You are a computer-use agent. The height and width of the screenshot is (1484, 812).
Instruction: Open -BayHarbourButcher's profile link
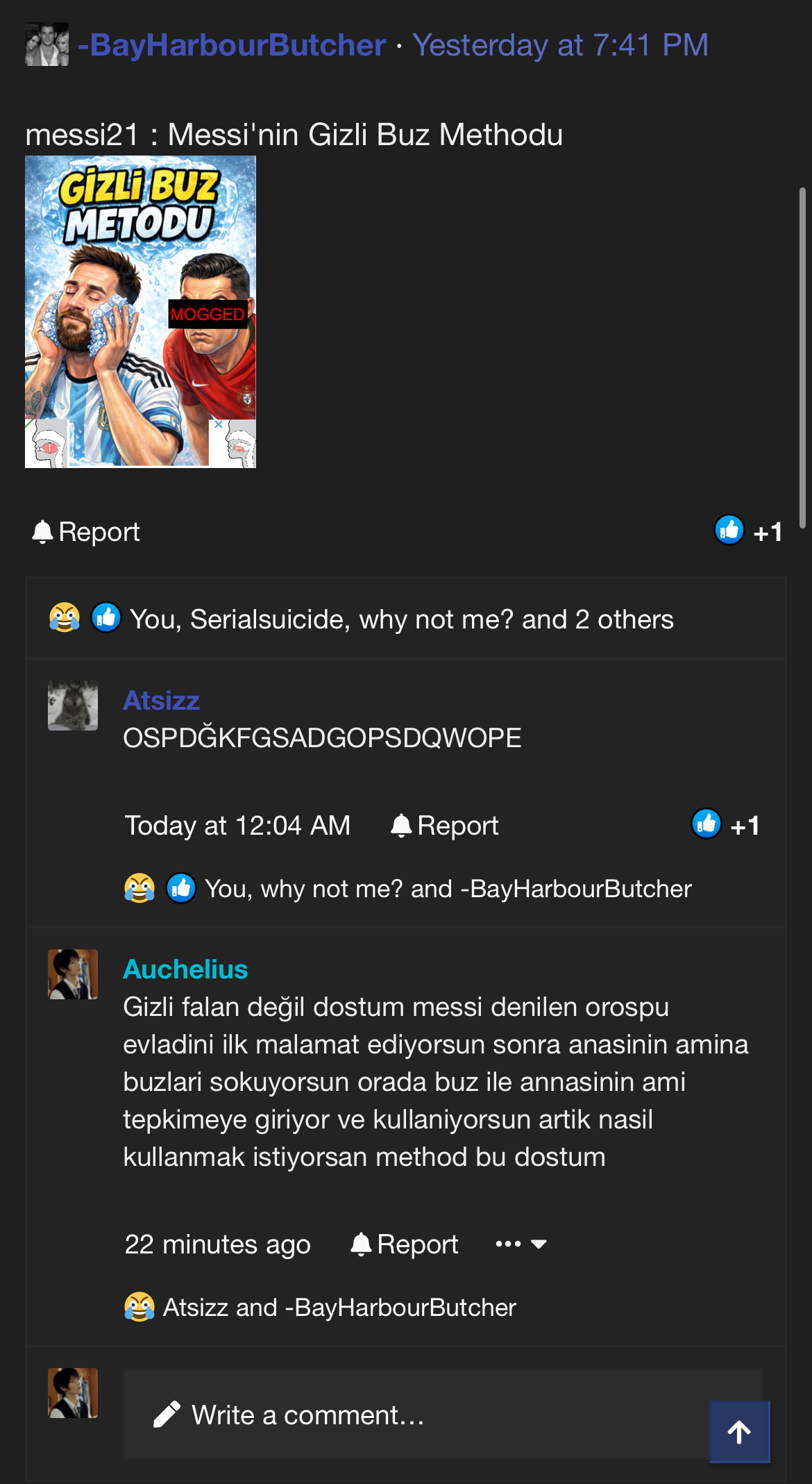pos(232,46)
